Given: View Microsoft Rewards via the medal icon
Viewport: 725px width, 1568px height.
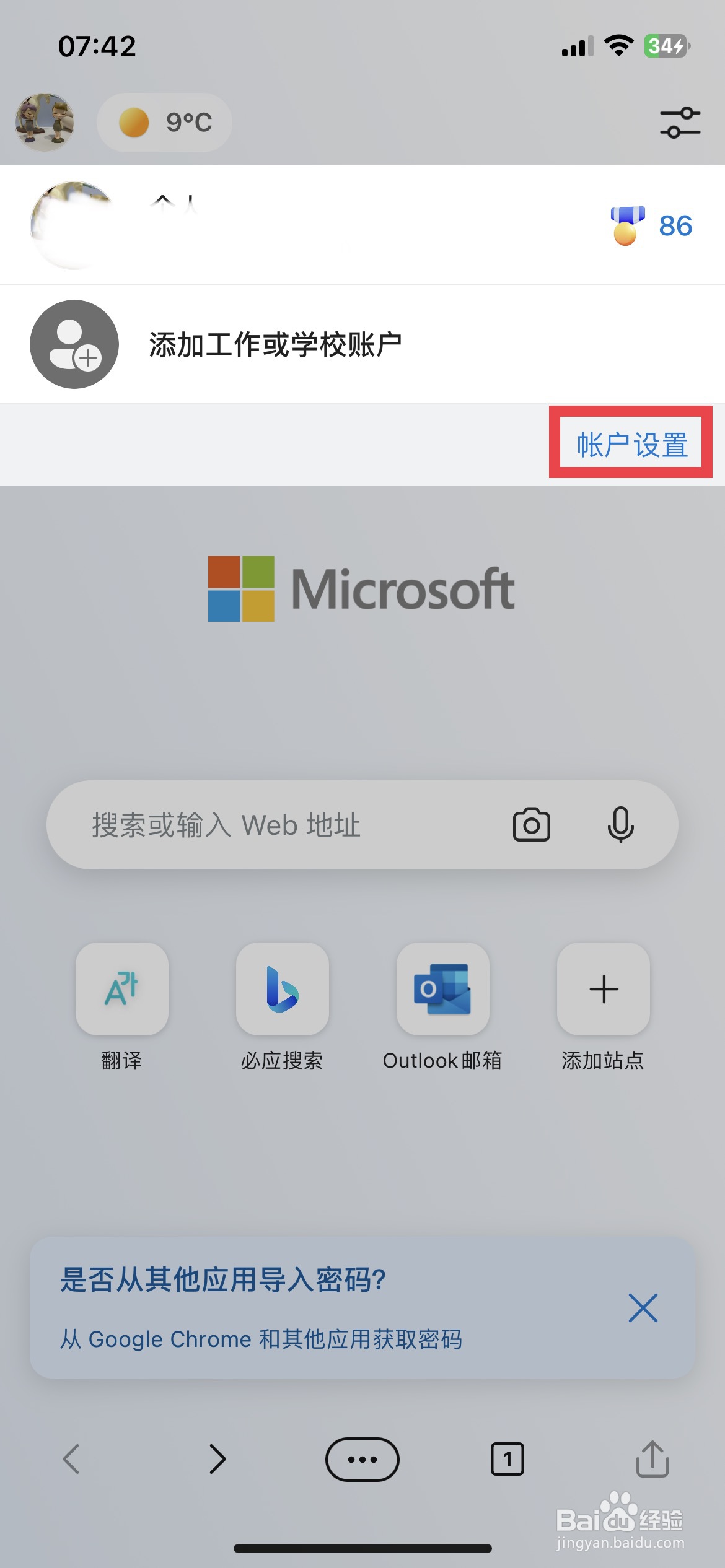Looking at the screenshot, I should [x=626, y=225].
